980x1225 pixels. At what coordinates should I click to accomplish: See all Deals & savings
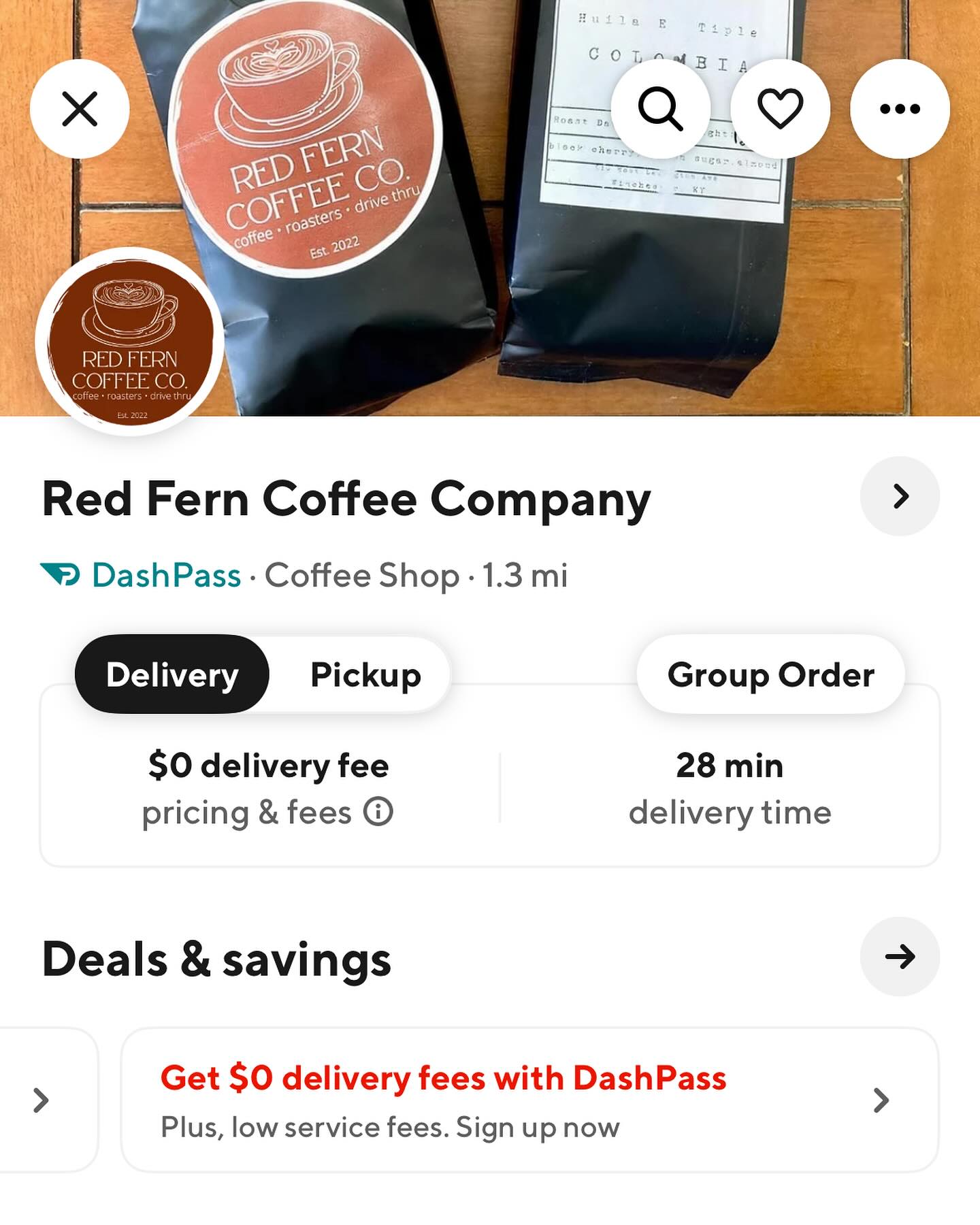tap(900, 957)
